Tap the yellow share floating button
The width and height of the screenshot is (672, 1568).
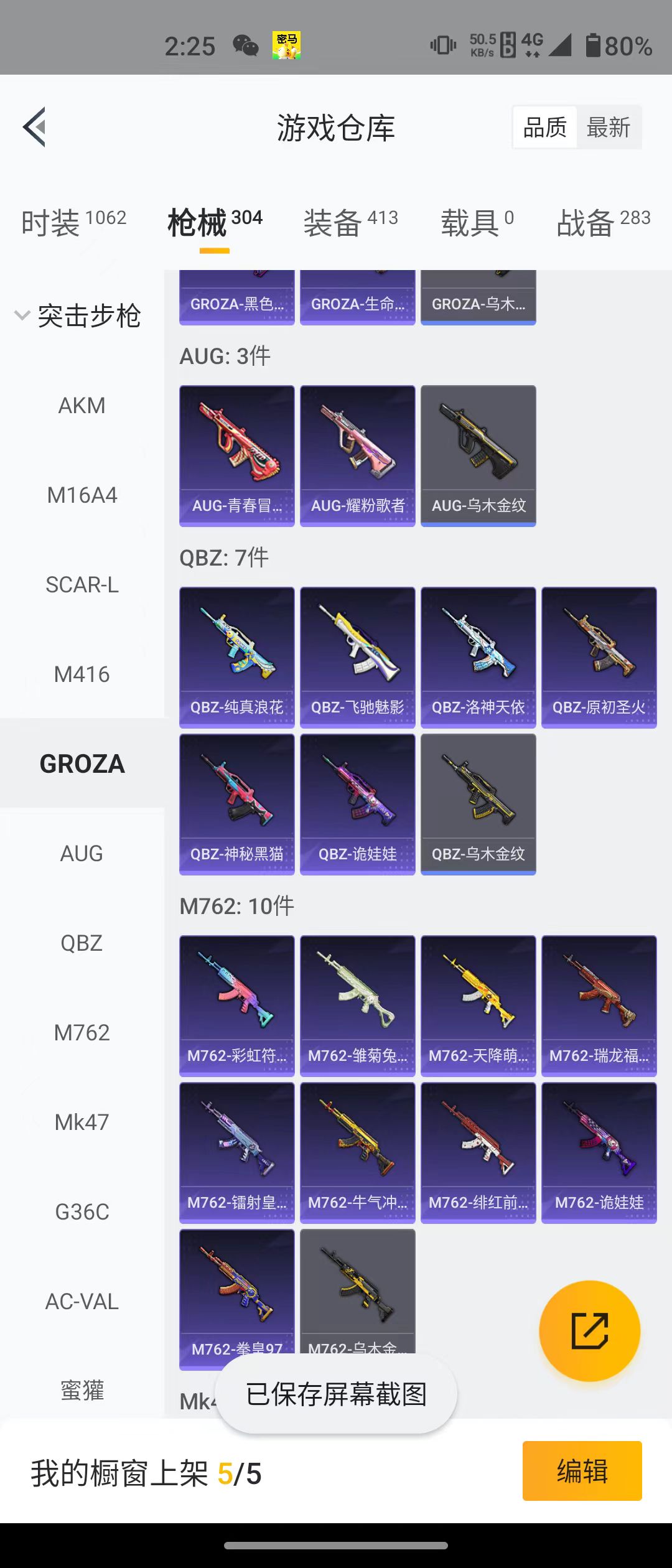pos(589,1331)
